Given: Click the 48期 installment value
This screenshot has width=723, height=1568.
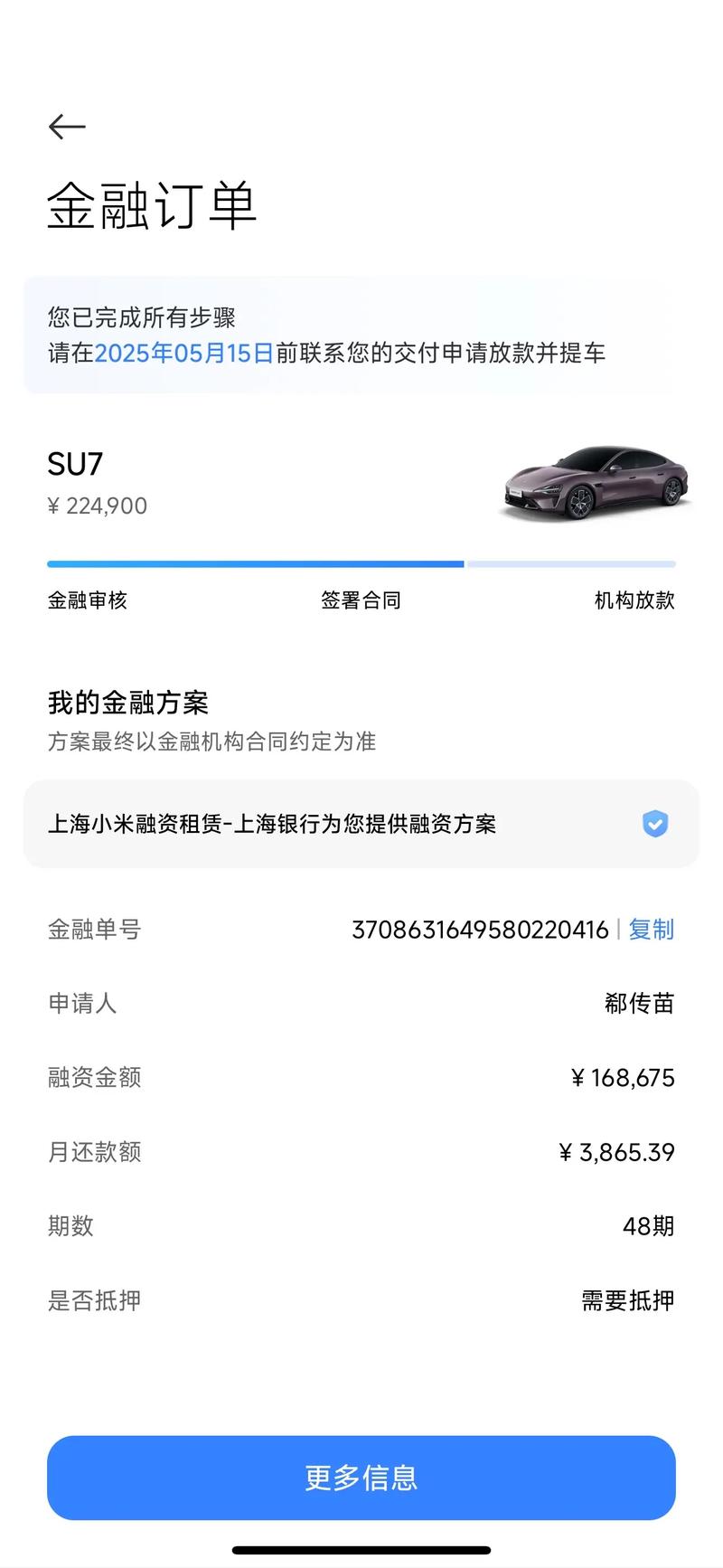Looking at the screenshot, I should click(648, 1226).
